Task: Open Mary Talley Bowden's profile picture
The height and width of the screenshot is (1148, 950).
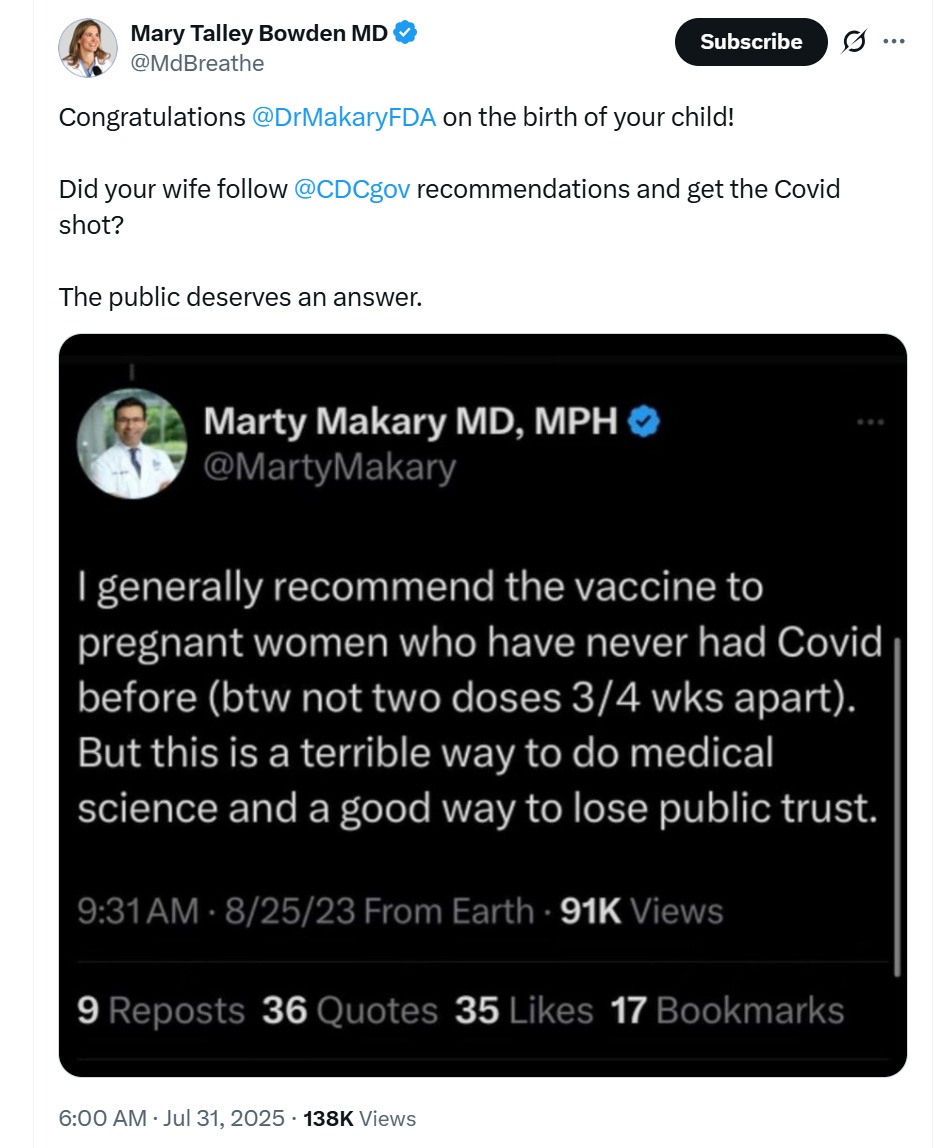Action: (x=88, y=48)
